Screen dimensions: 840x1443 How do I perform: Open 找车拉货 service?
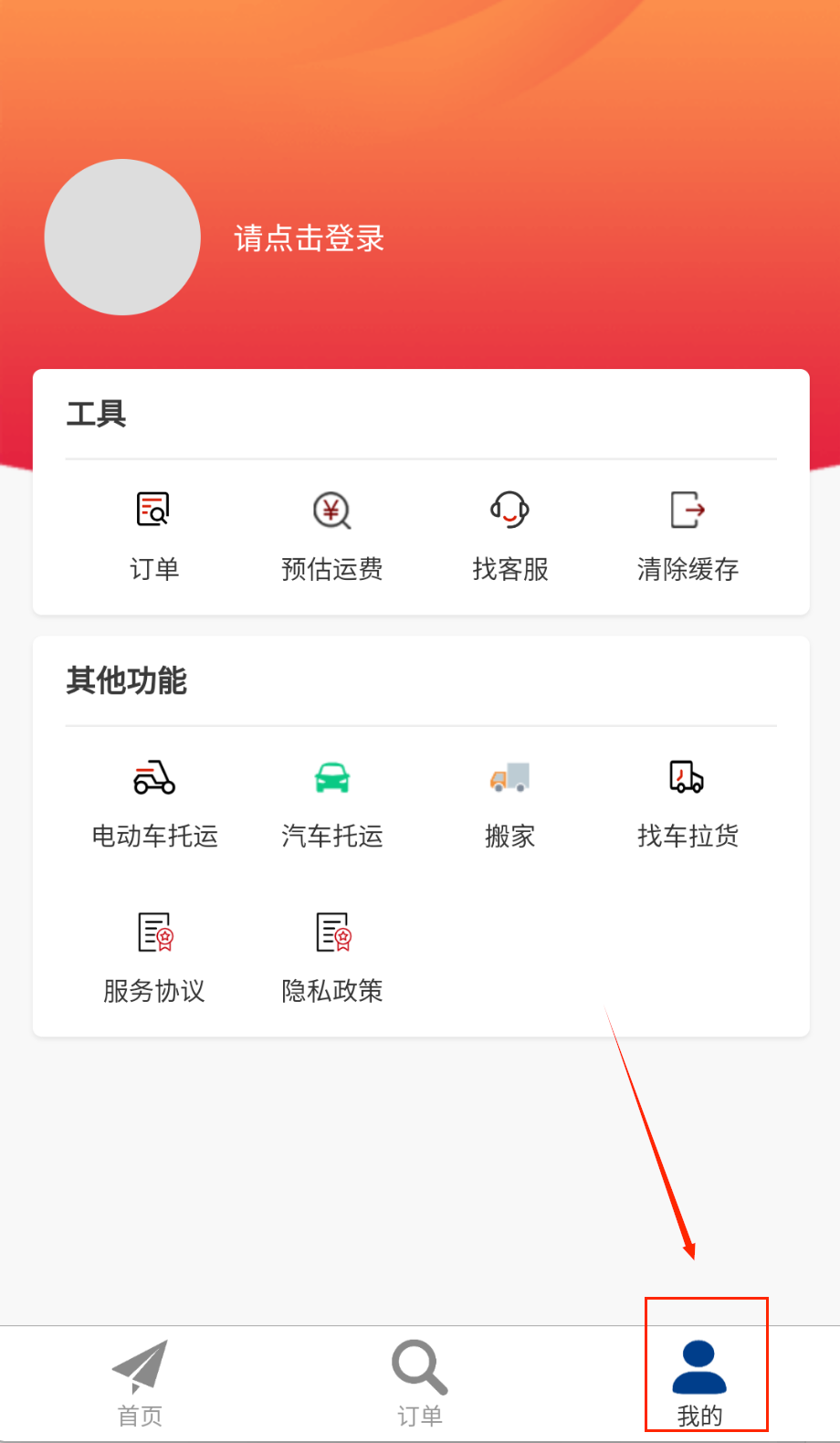click(x=688, y=802)
